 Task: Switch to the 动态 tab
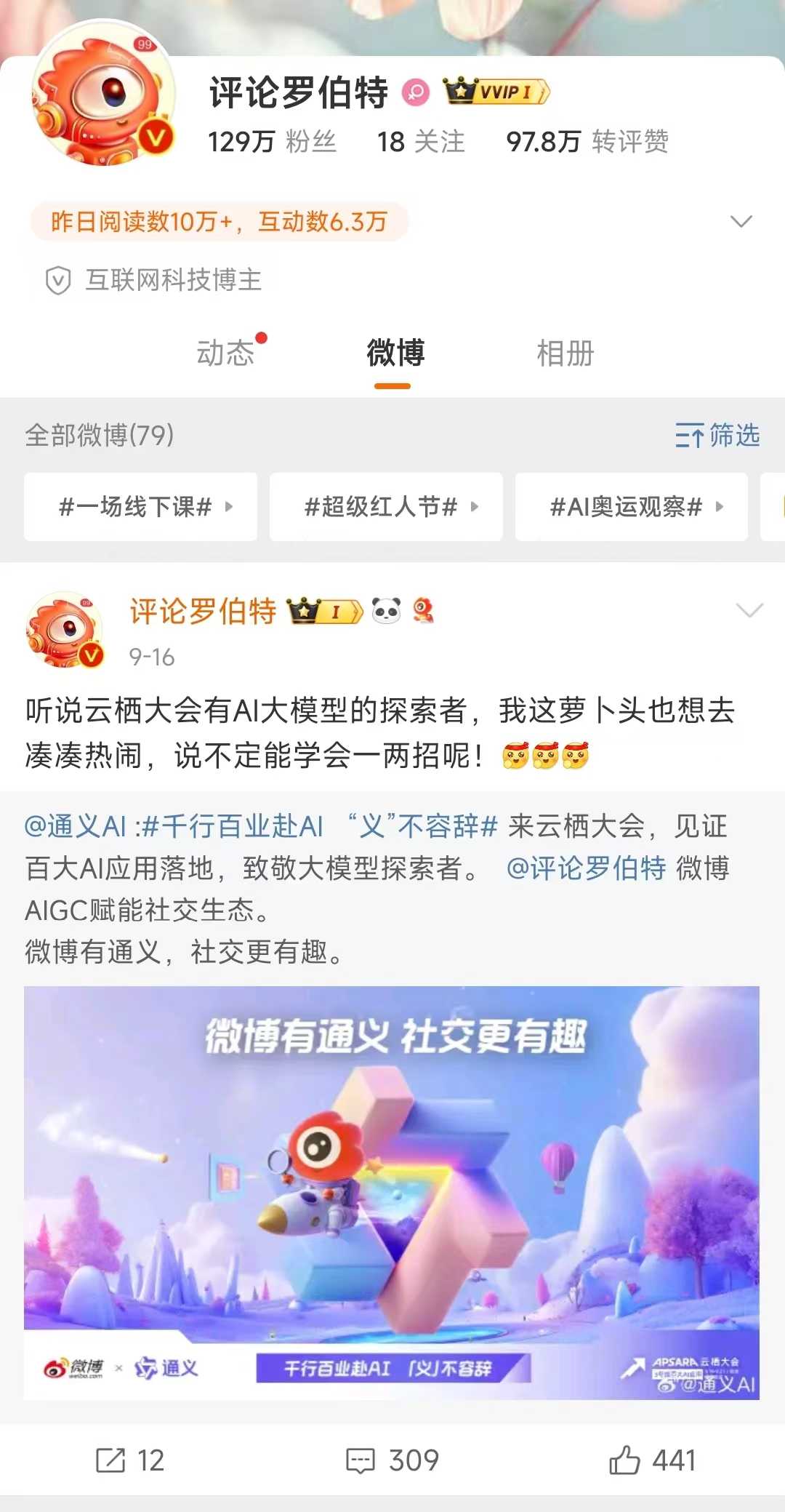click(x=226, y=353)
